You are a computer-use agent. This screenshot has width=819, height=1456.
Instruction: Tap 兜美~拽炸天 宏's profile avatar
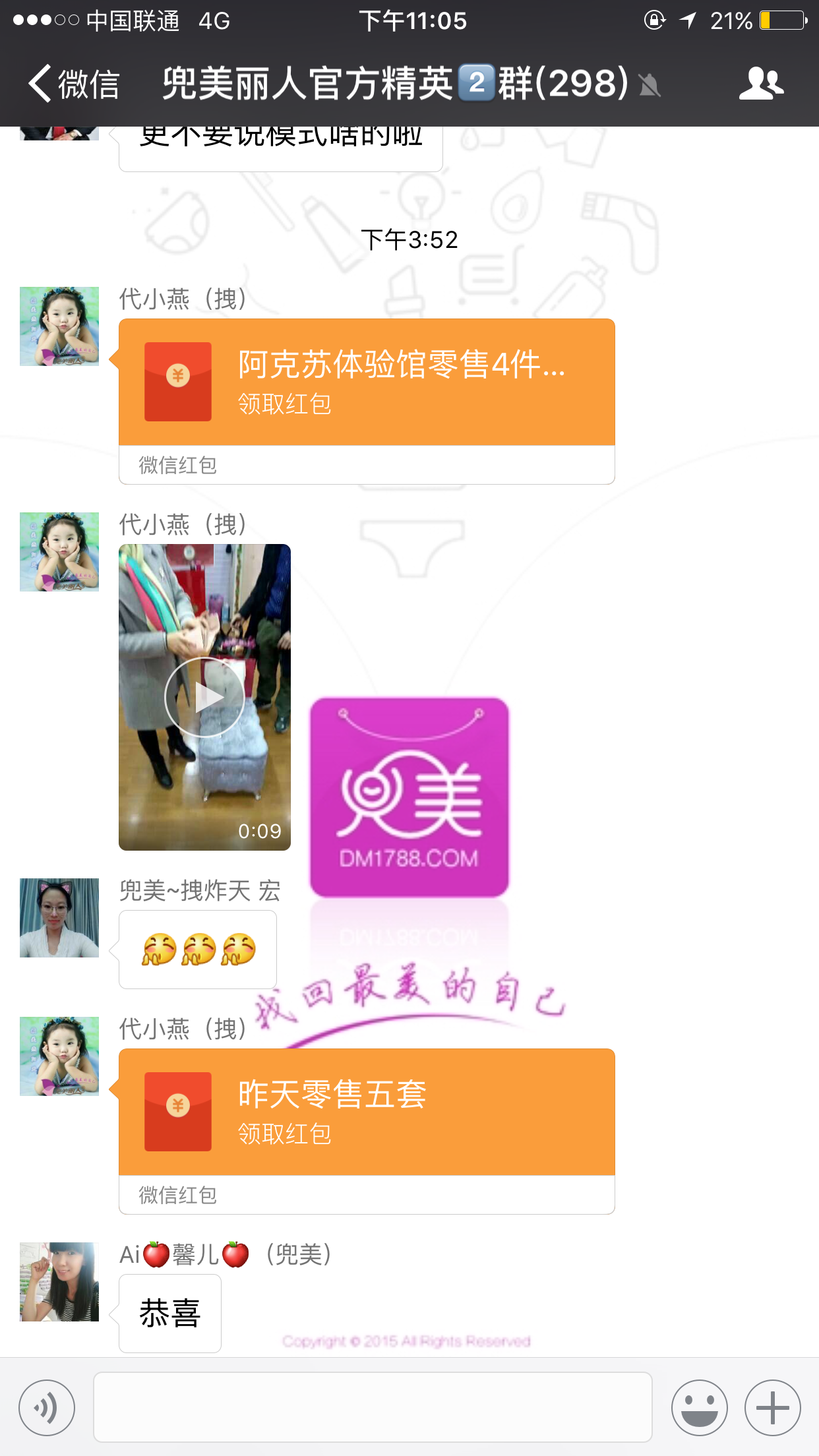[x=59, y=918]
